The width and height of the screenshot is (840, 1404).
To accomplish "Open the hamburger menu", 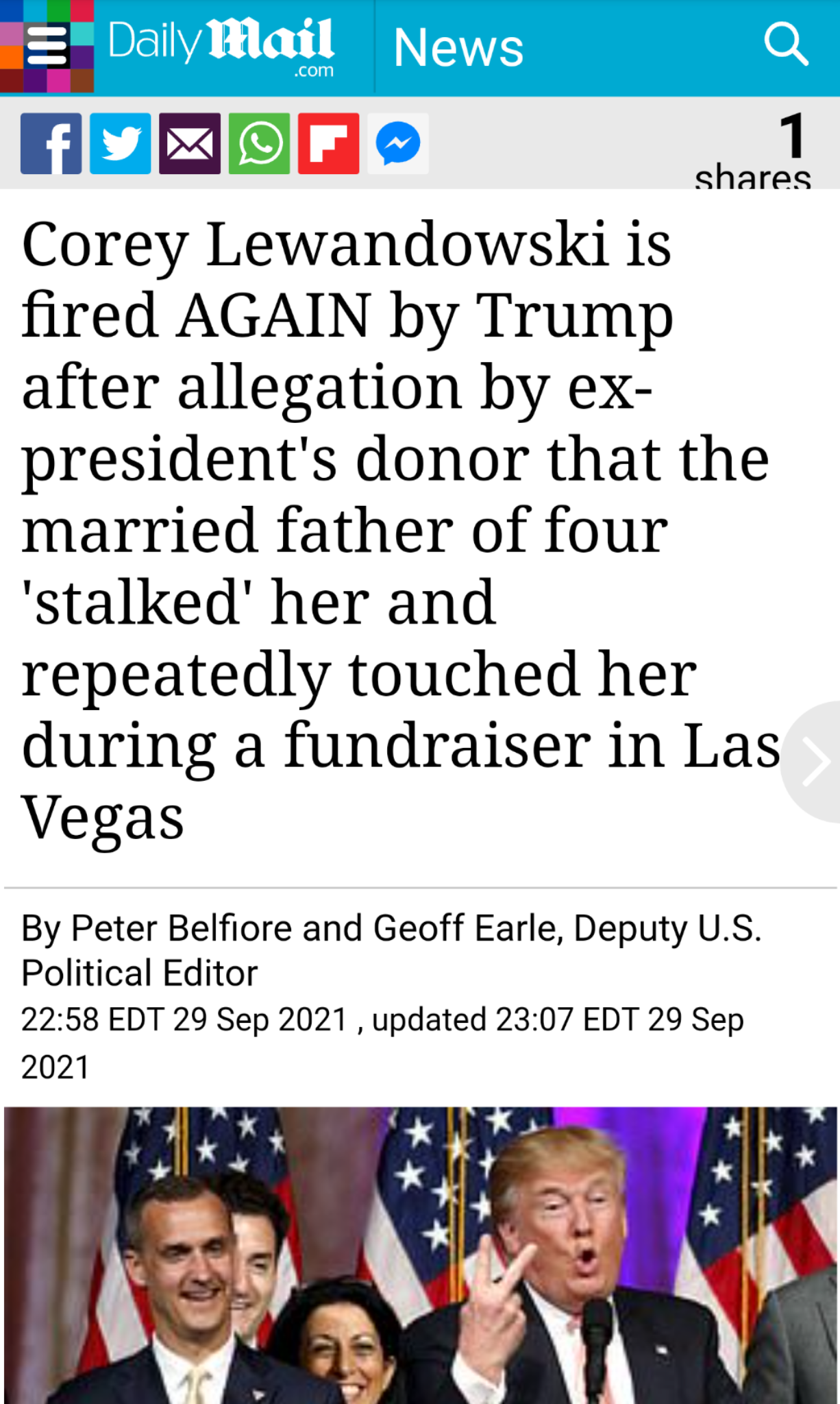I will coord(47,46).
